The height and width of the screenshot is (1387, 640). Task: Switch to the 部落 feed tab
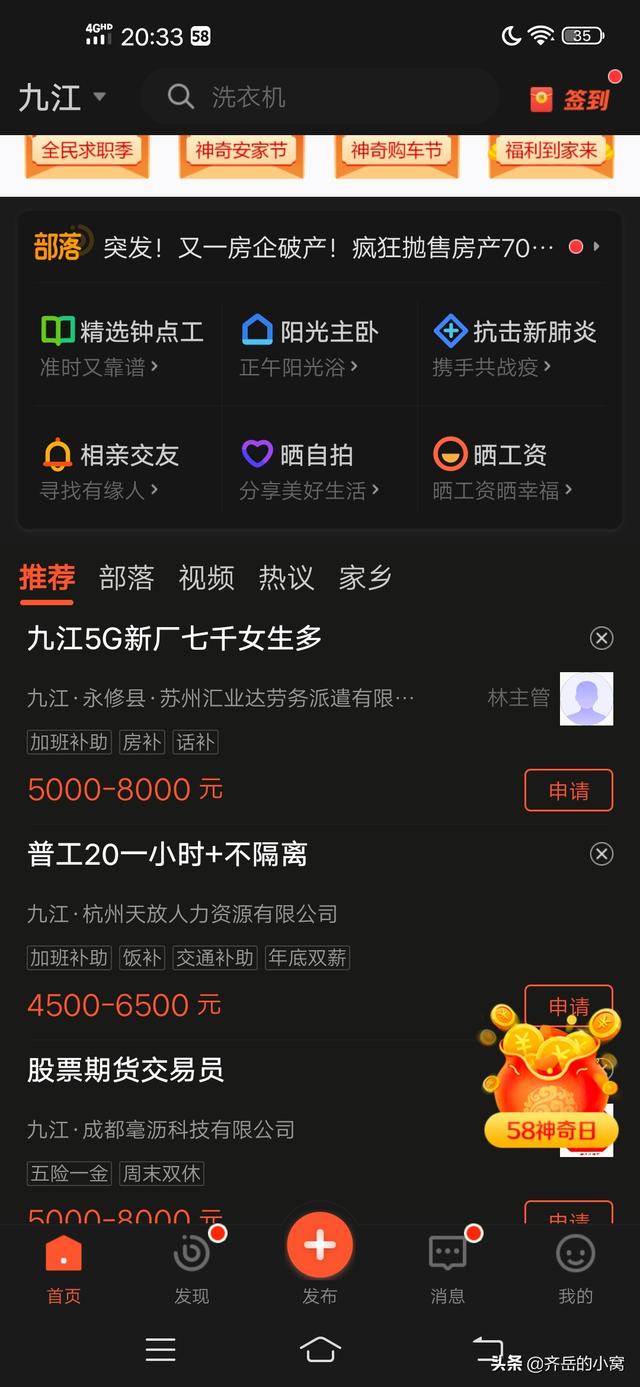(x=126, y=578)
